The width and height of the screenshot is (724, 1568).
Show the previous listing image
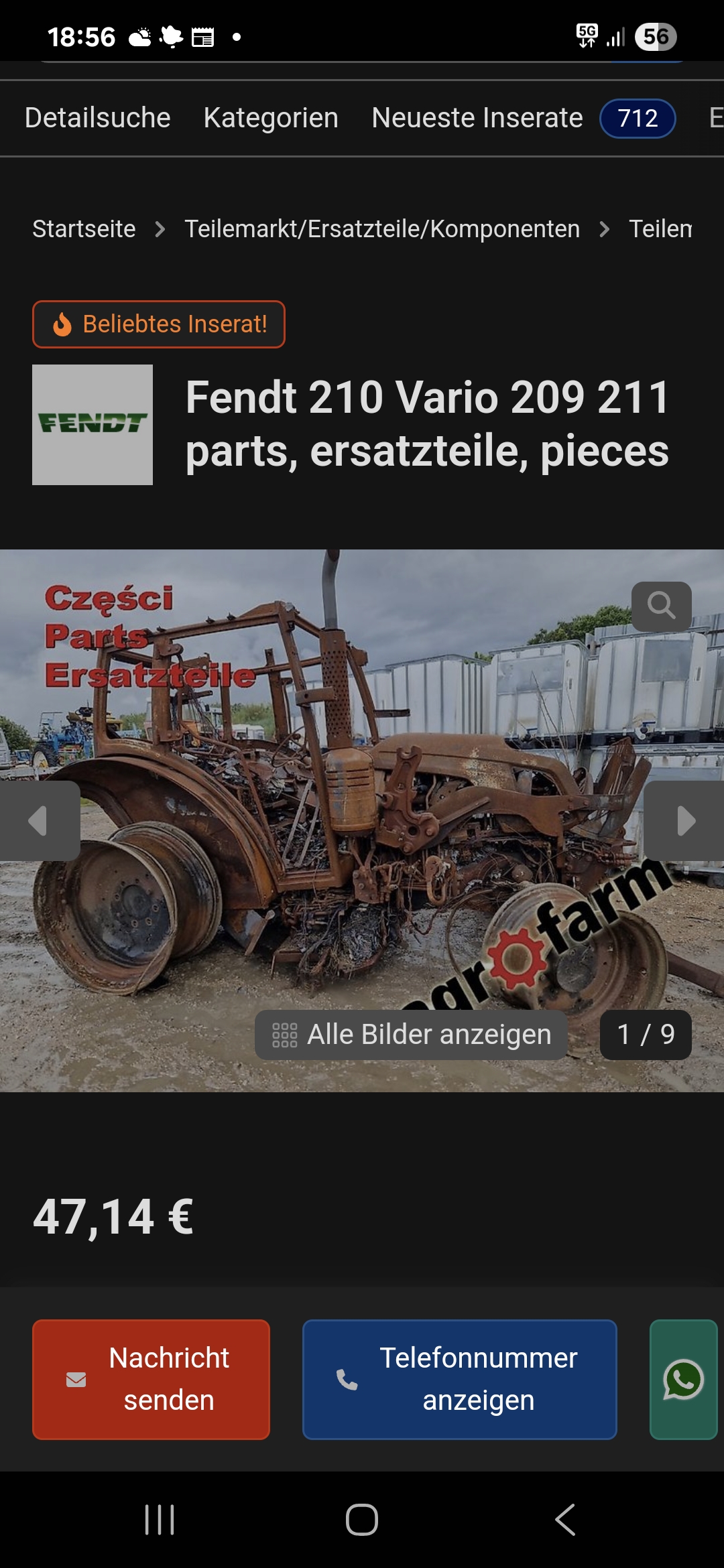39,821
